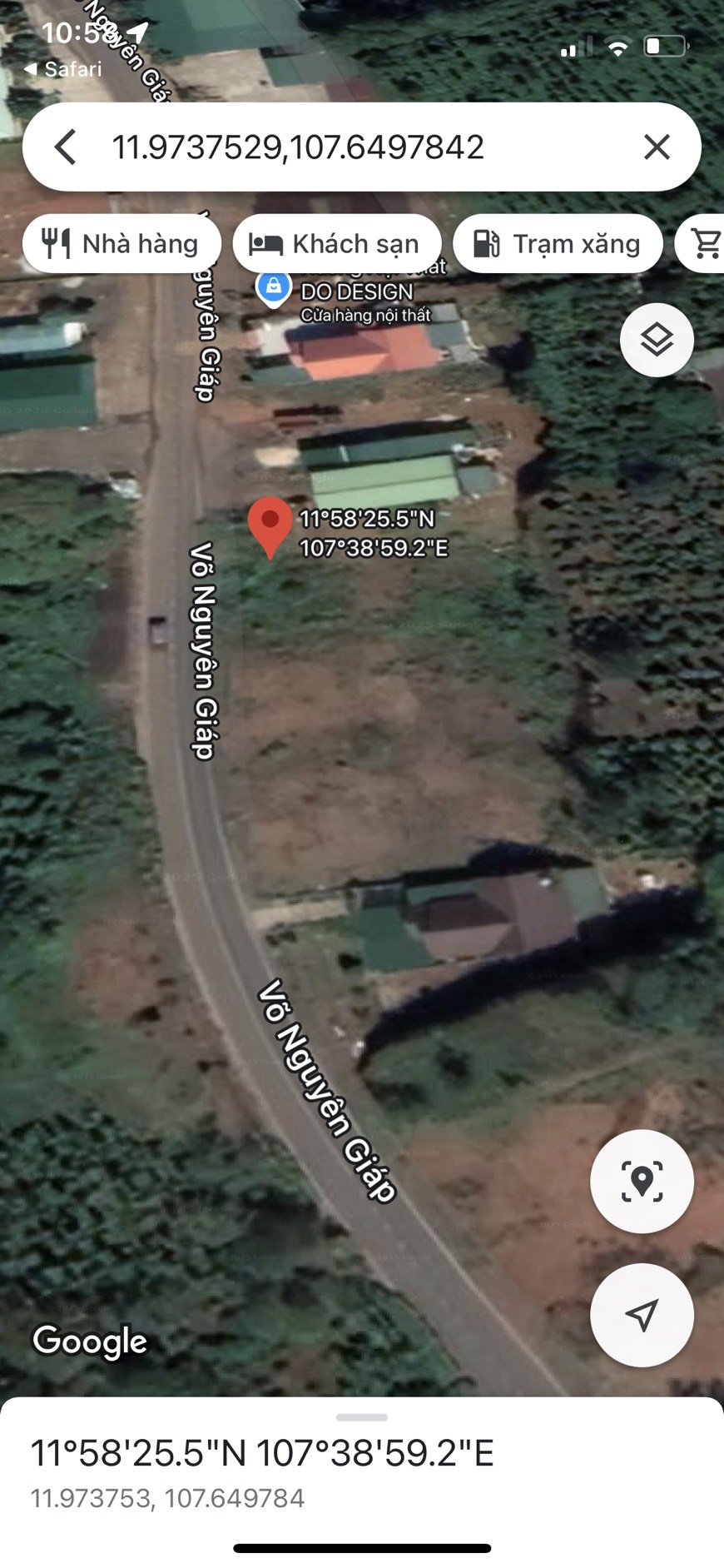
Task: Expand the dropped pin details sheet
Action: click(x=362, y=1417)
